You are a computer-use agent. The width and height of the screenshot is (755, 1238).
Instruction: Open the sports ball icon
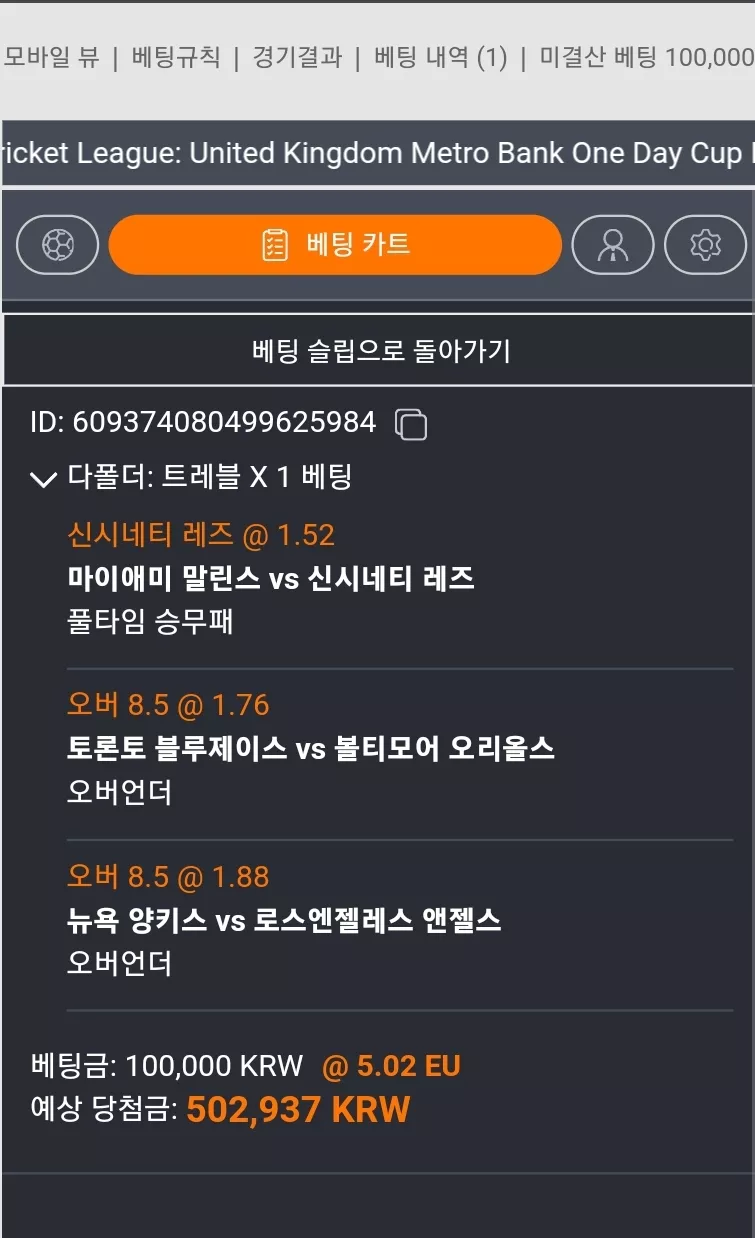point(58,245)
